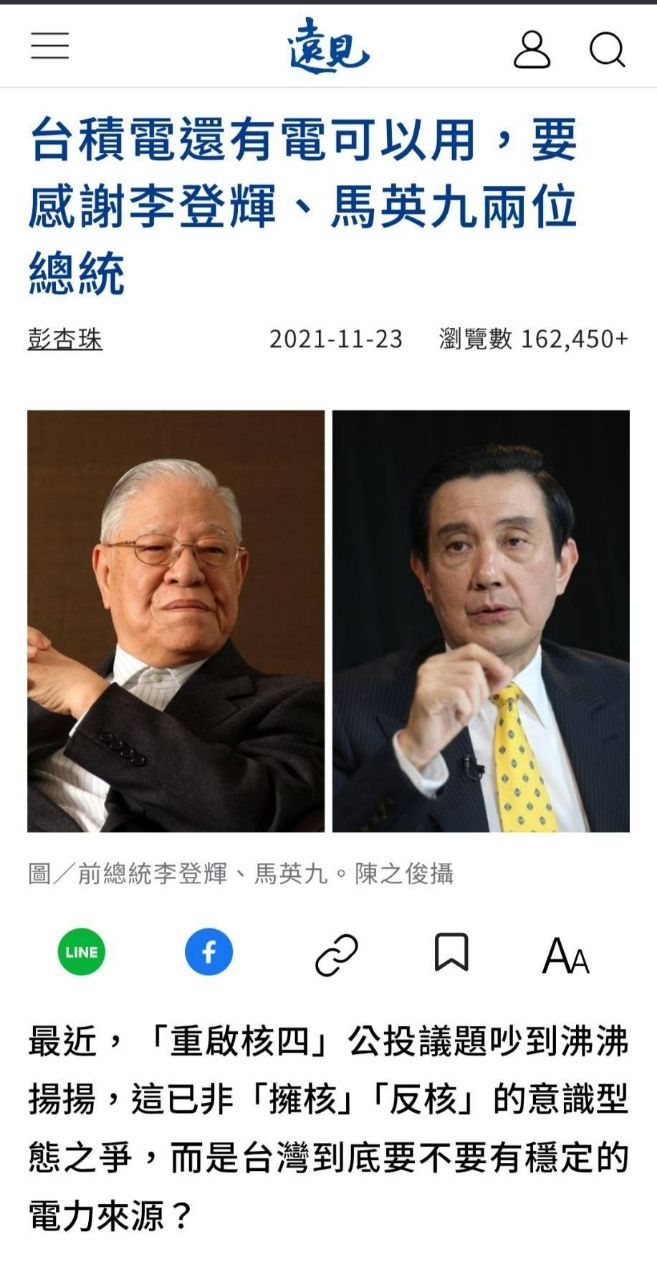Open the hamburger menu
The width and height of the screenshot is (657, 1280).
pos(50,47)
